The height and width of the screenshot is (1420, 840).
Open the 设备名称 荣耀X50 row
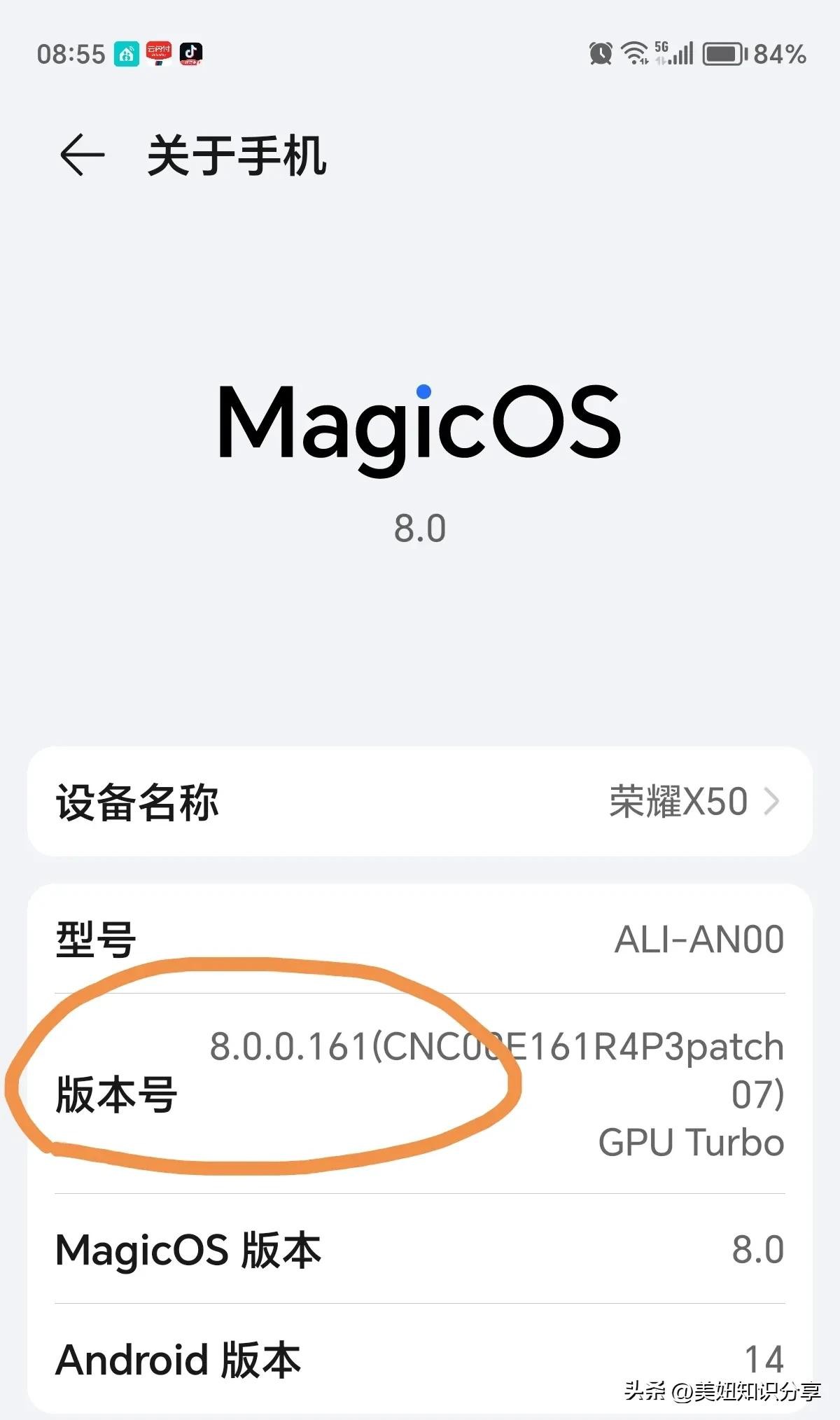click(420, 802)
